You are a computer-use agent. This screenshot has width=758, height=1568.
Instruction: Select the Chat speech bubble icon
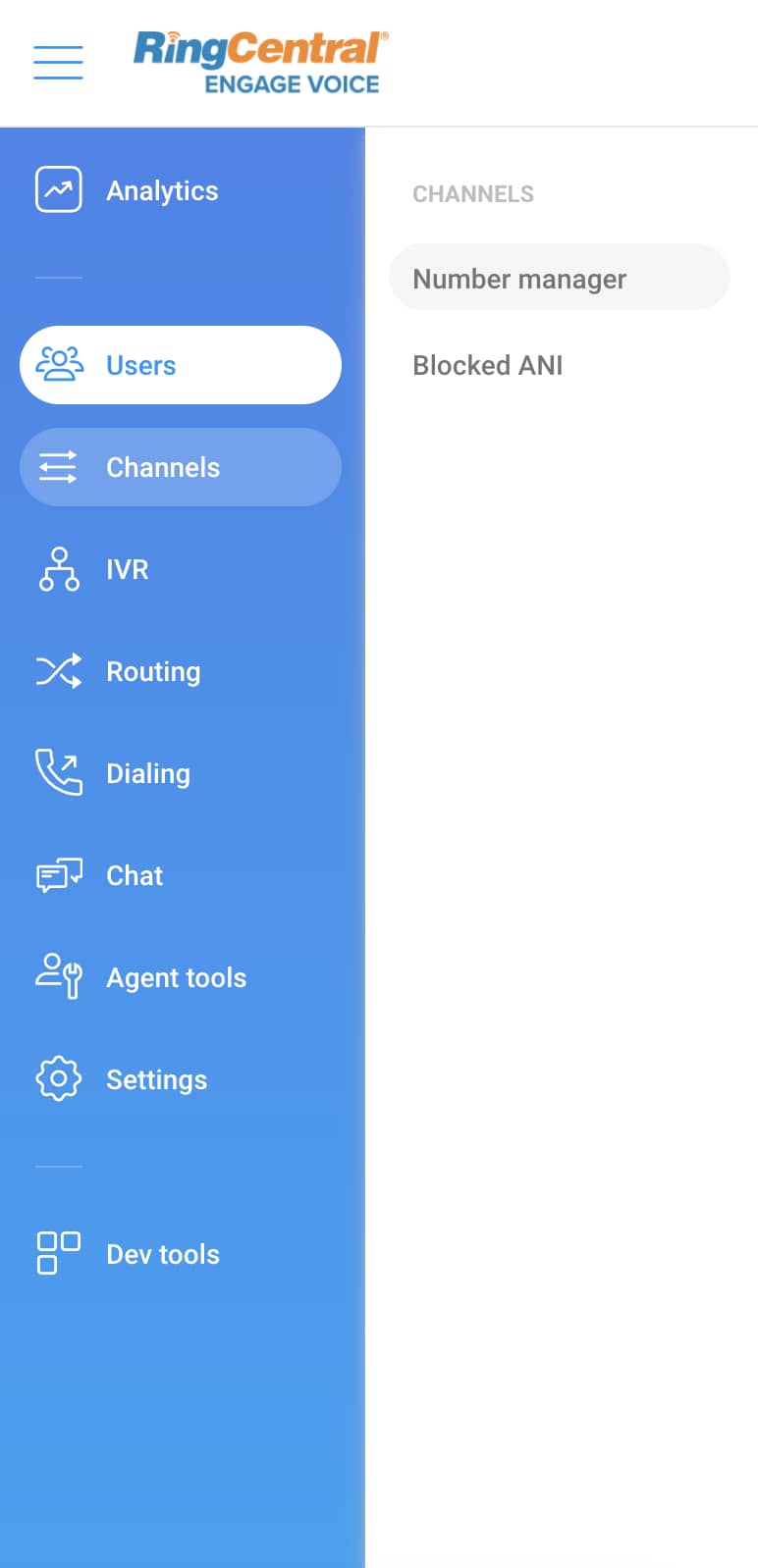(58, 875)
